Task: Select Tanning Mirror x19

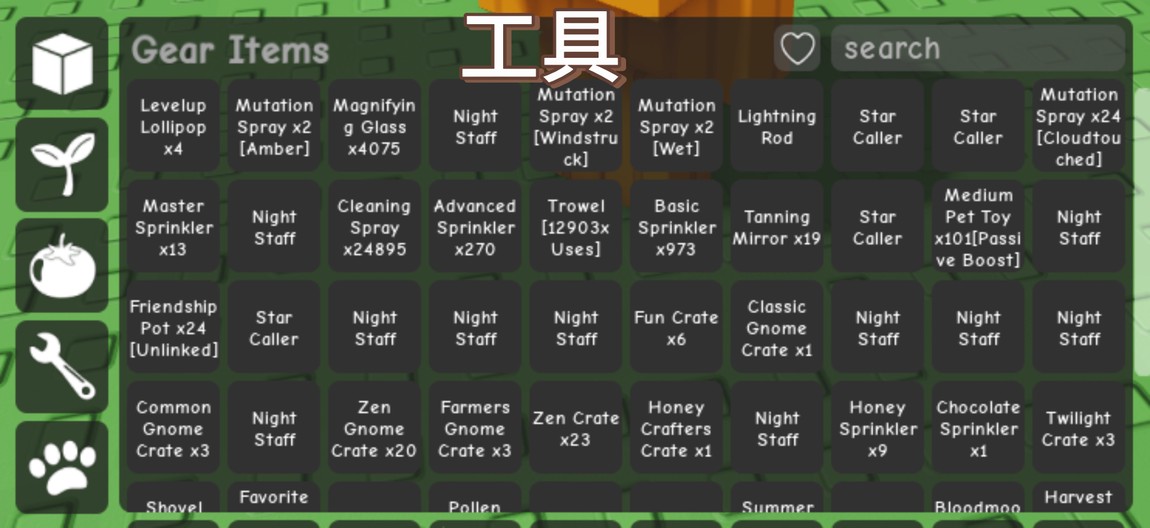Action: [777, 227]
